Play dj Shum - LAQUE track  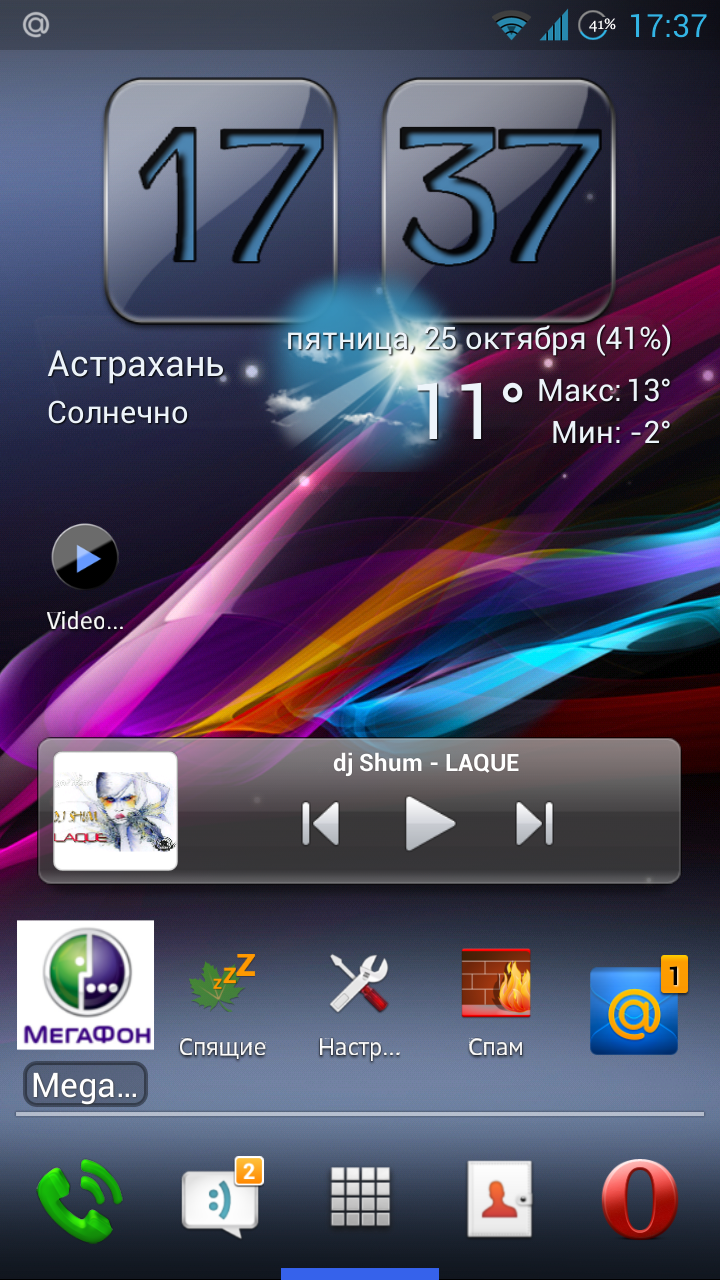pyautogui.click(x=430, y=824)
